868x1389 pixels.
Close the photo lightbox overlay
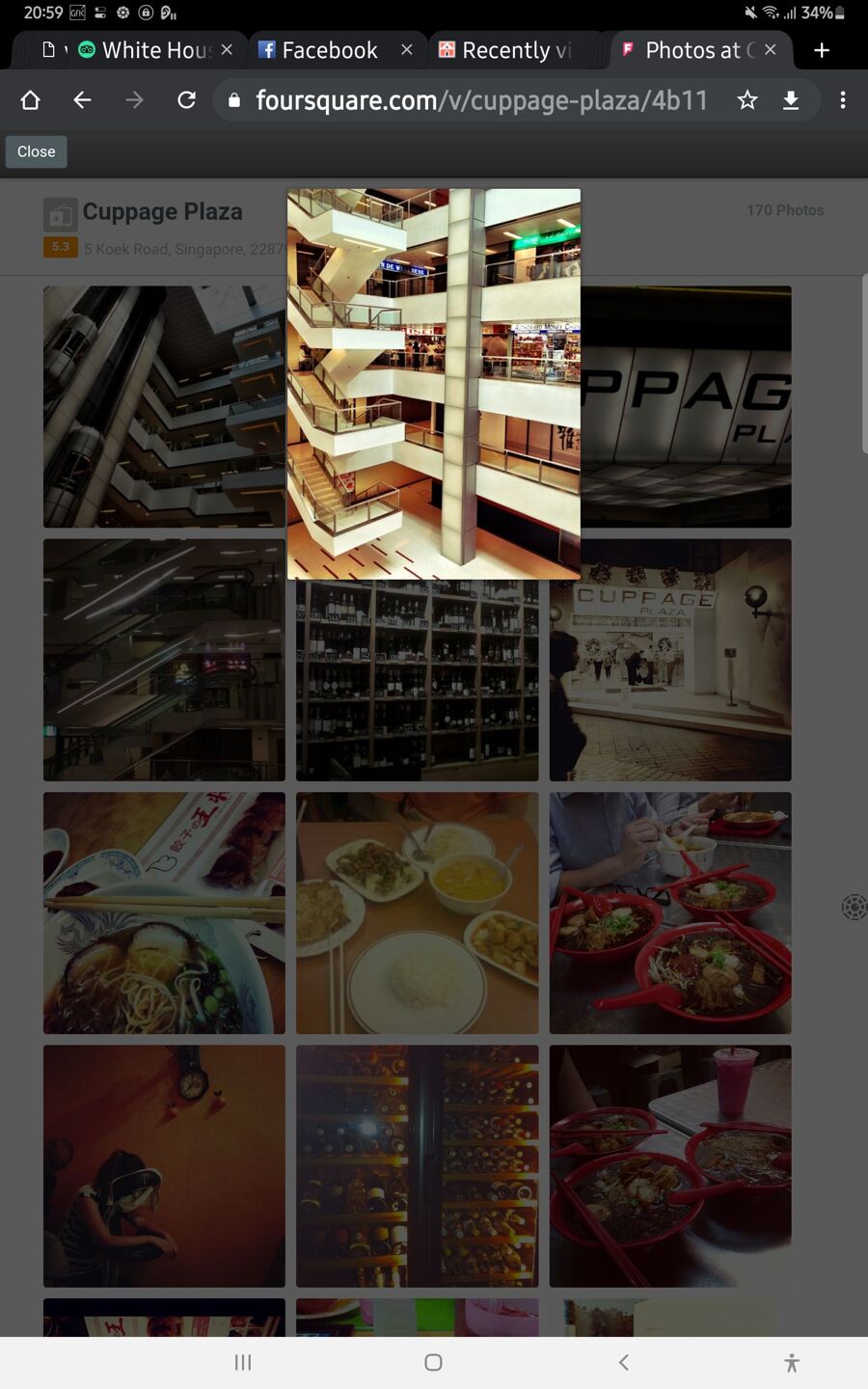tap(36, 151)
